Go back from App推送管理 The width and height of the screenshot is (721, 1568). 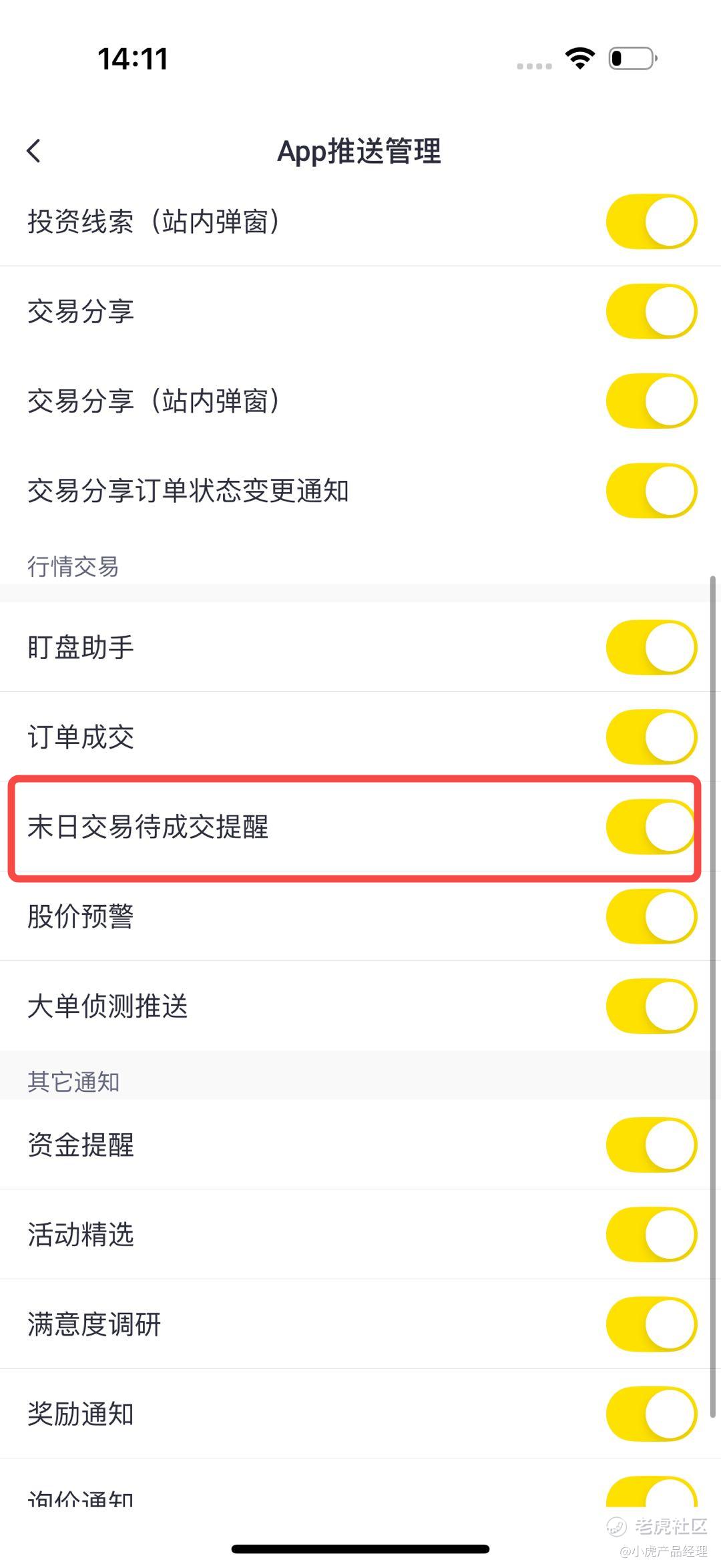click(34, 151)
